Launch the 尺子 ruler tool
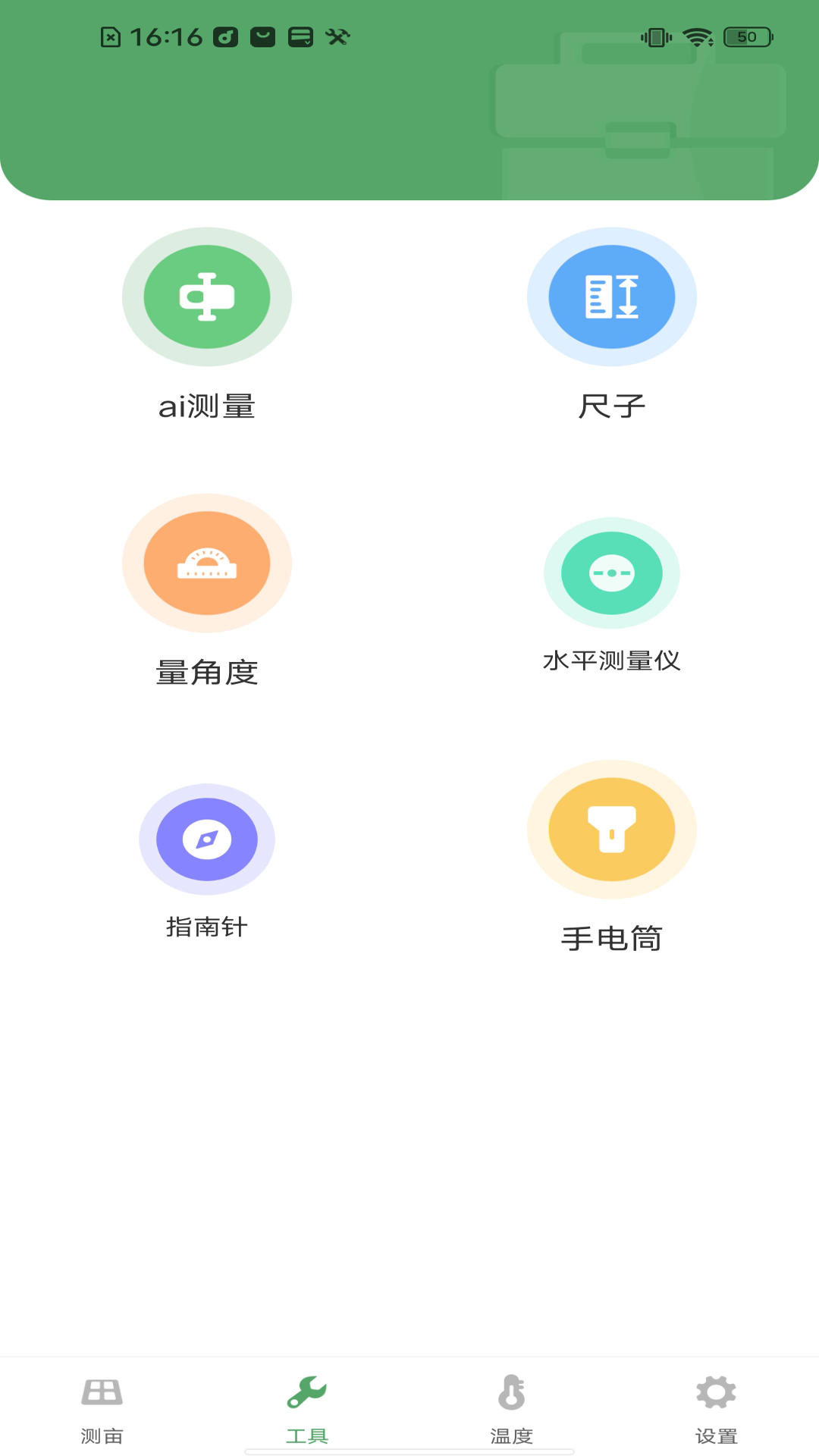Screen dimensions: 819x1456 (x=612, y=297)
